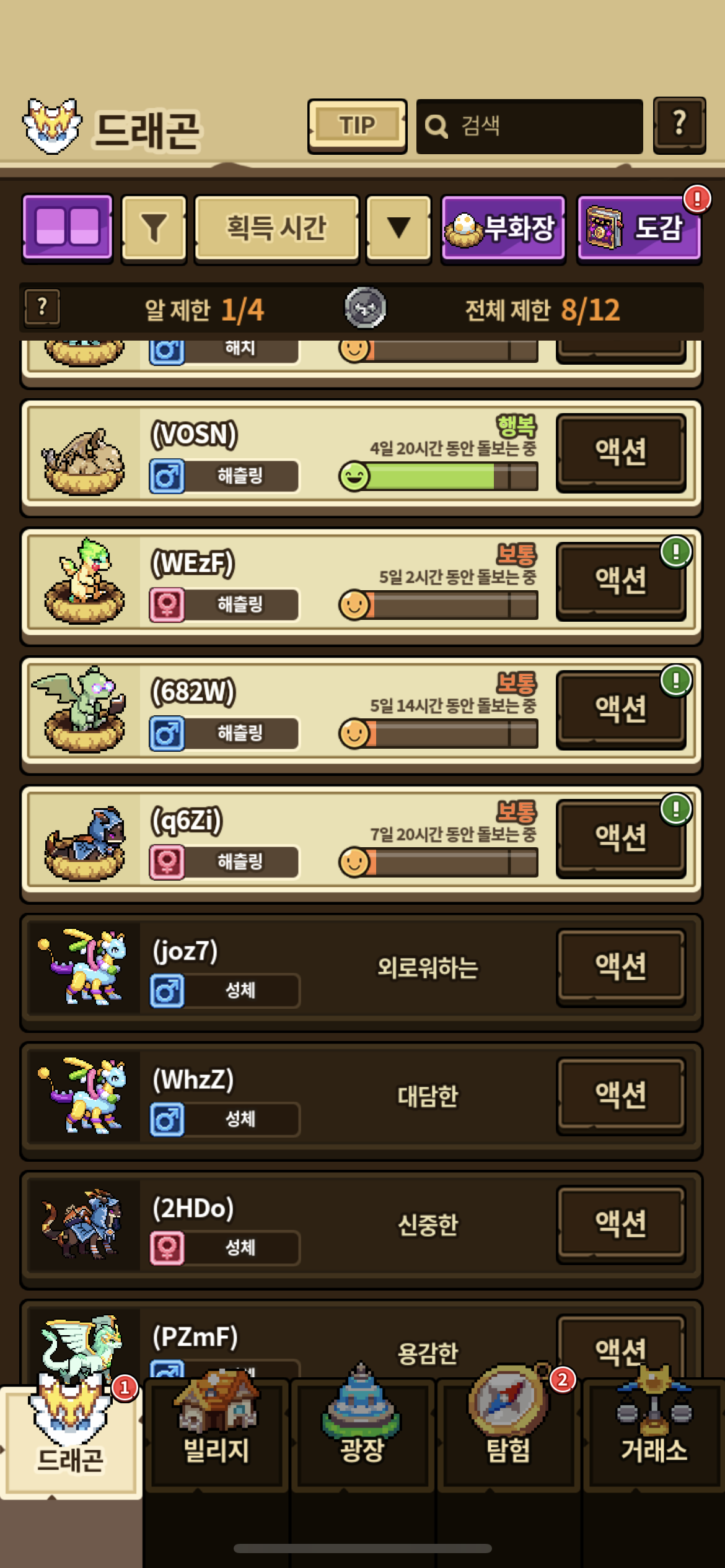The image size is (725, 1568).
Task: Tap 액션 for dragon (VOSN)
Action: tap(621, 453)
